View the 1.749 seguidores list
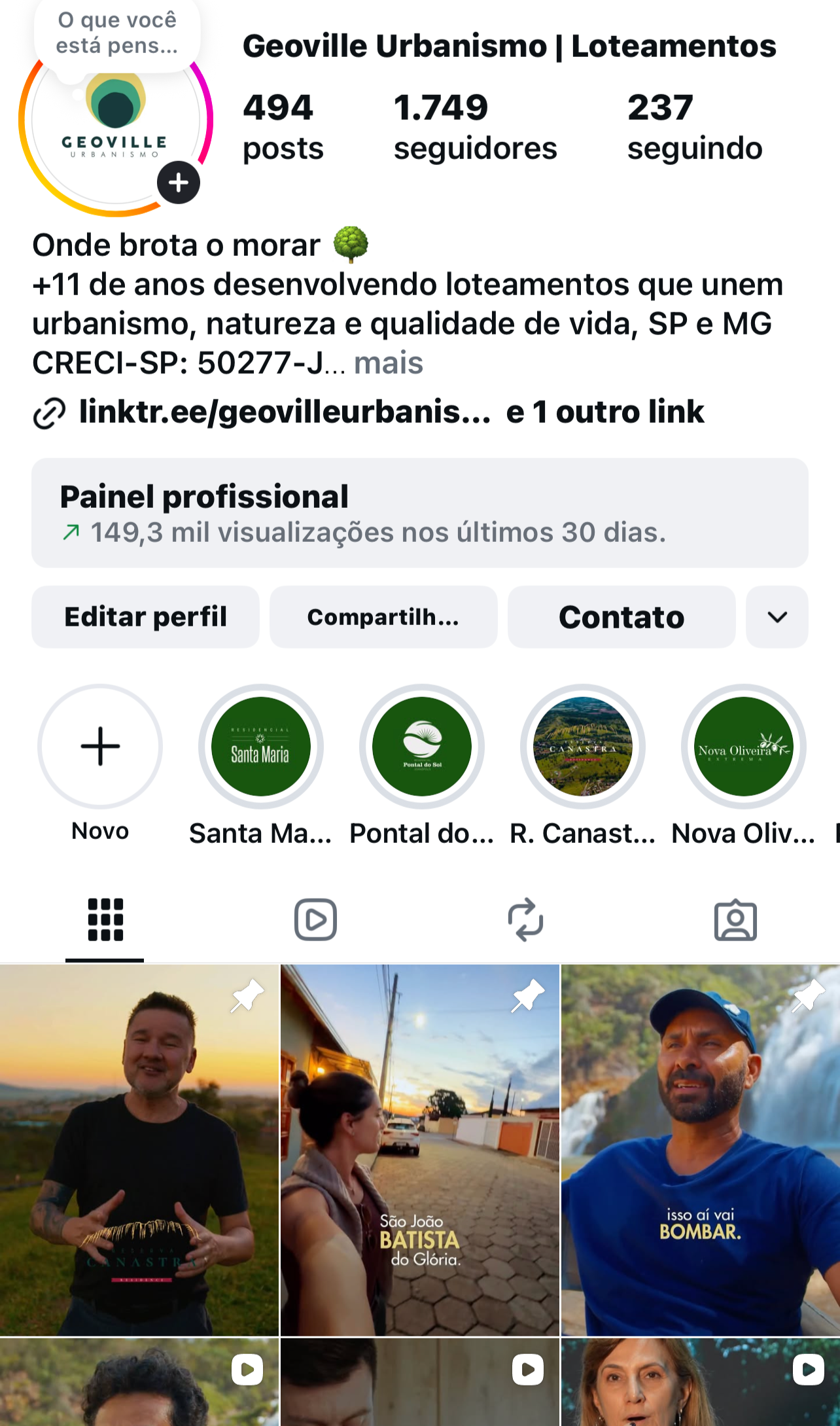Screen dimensions: 840x1426 [x=475, y=127]
